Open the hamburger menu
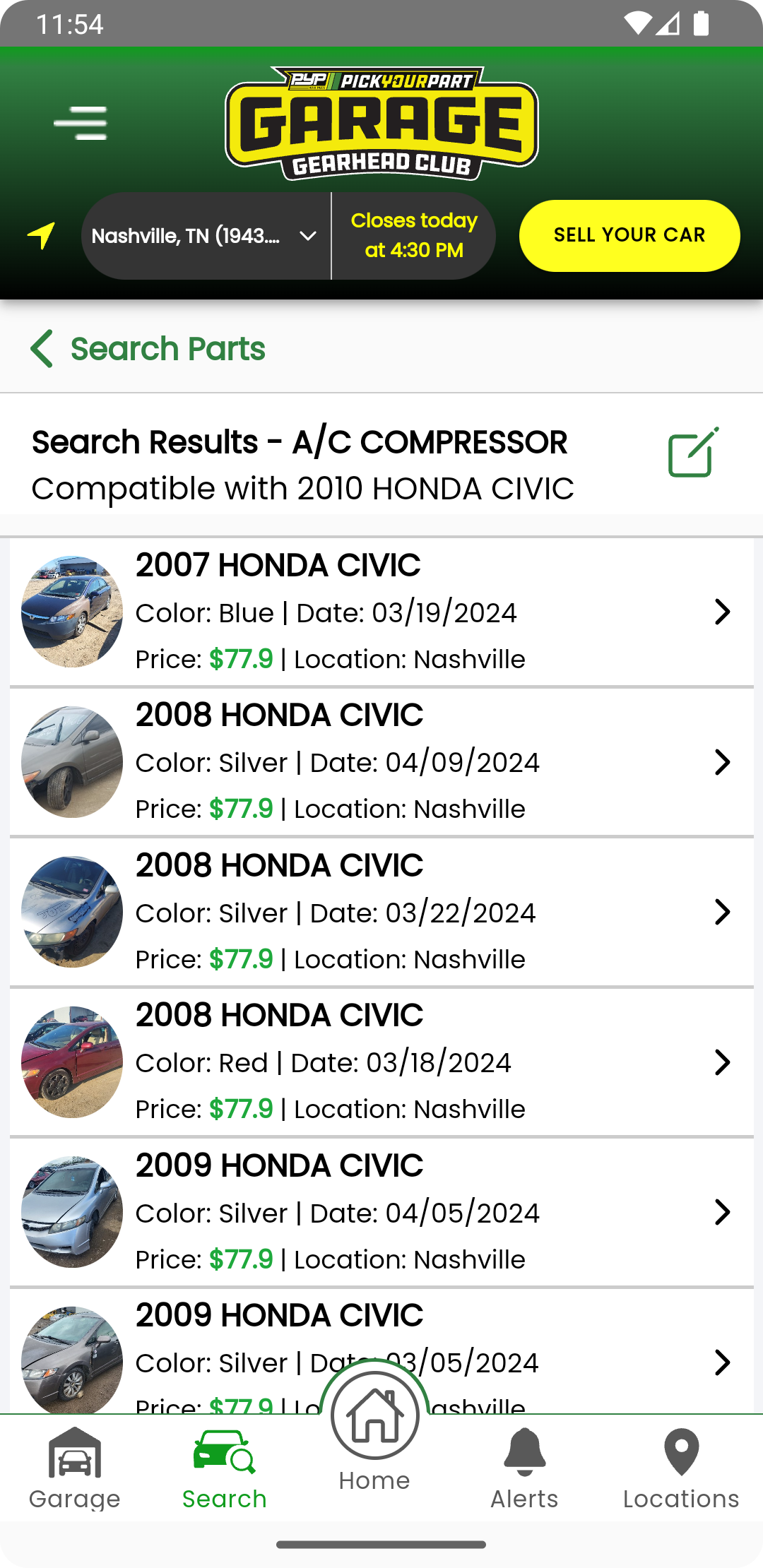This screenshot has height=1568, width=763. click(81, 123)
